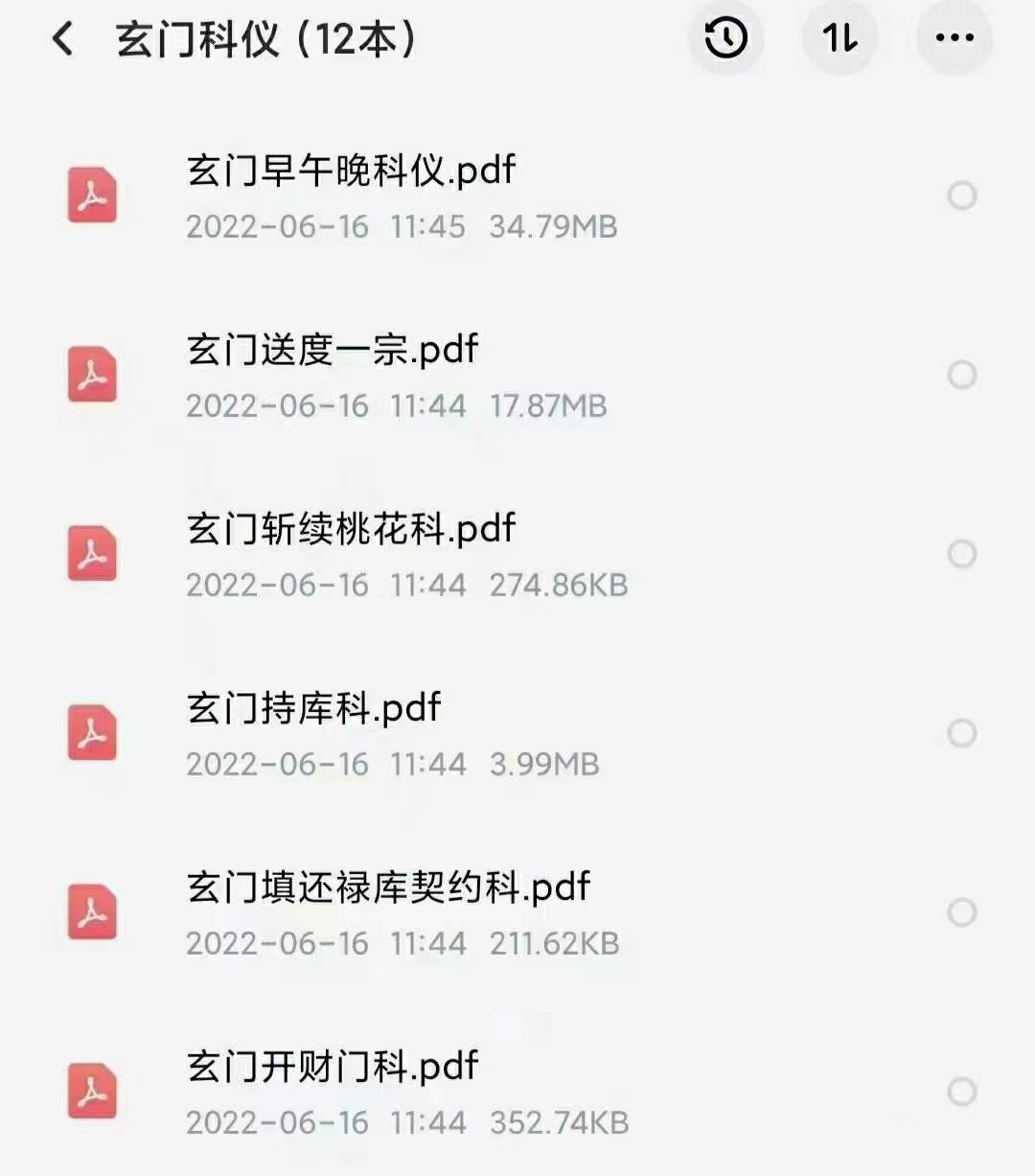The height and width of the screenshot is (1176, 1035).
Task: Select the checkbox for 玄门早午晚科仪.pdf
Action: click(961, 196)
